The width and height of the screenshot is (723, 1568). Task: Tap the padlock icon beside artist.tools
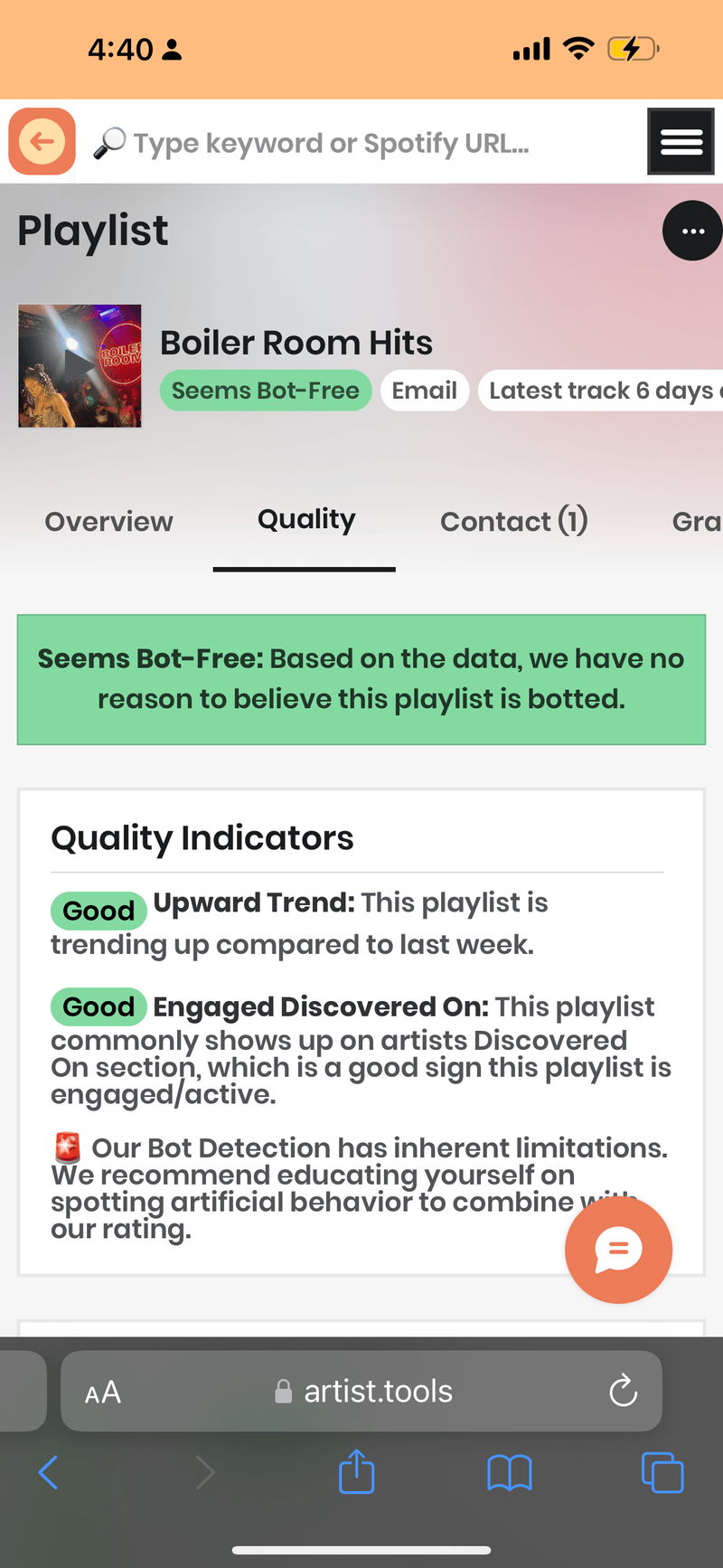(283, 1392)
